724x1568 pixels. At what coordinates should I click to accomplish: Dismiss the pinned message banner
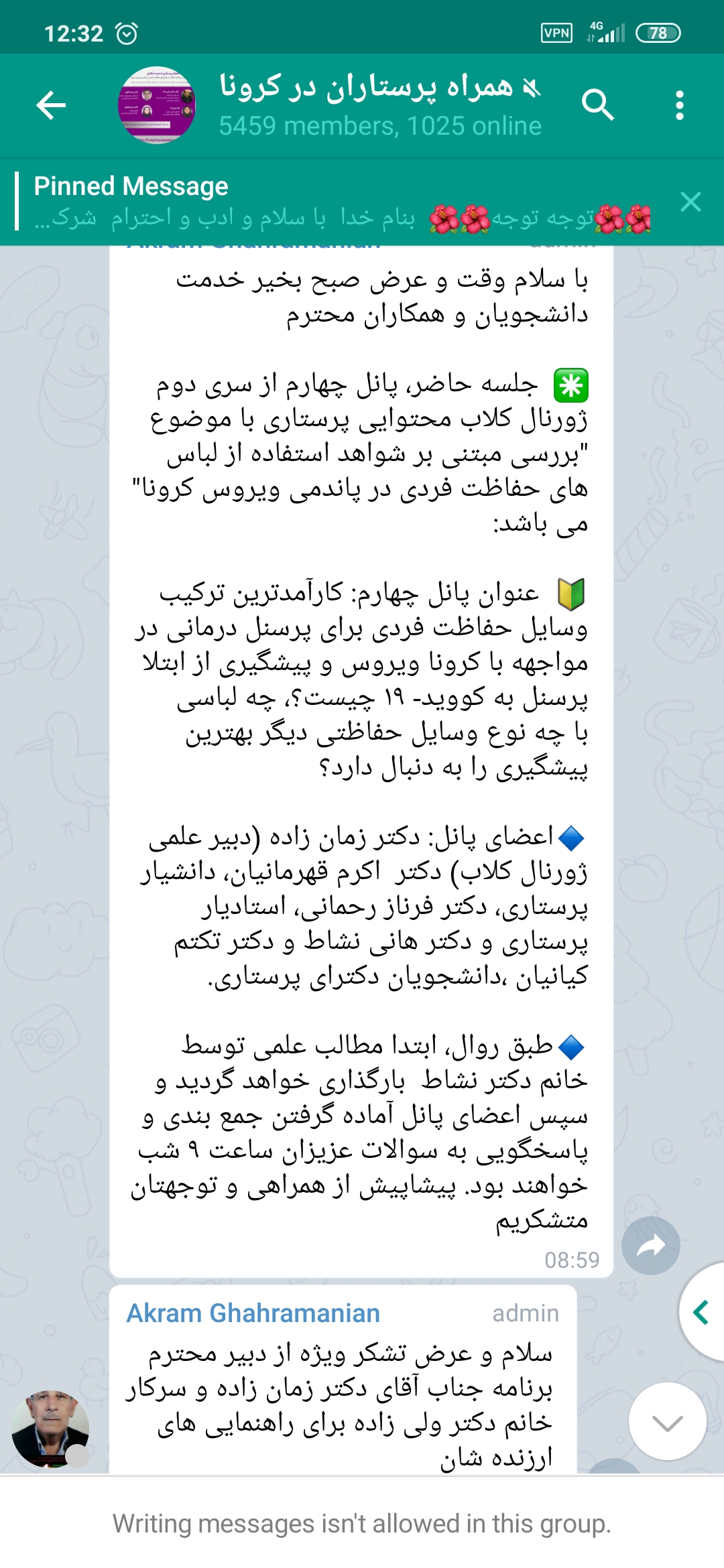690,202
